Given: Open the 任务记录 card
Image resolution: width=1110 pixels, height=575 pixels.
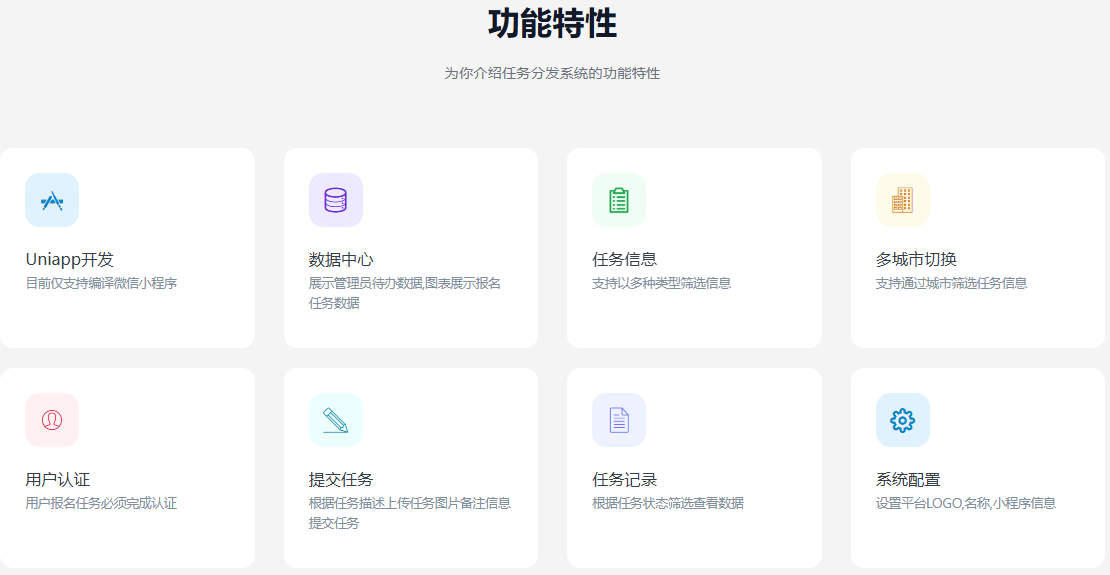Looking at the screenshot, I should 694,468.
